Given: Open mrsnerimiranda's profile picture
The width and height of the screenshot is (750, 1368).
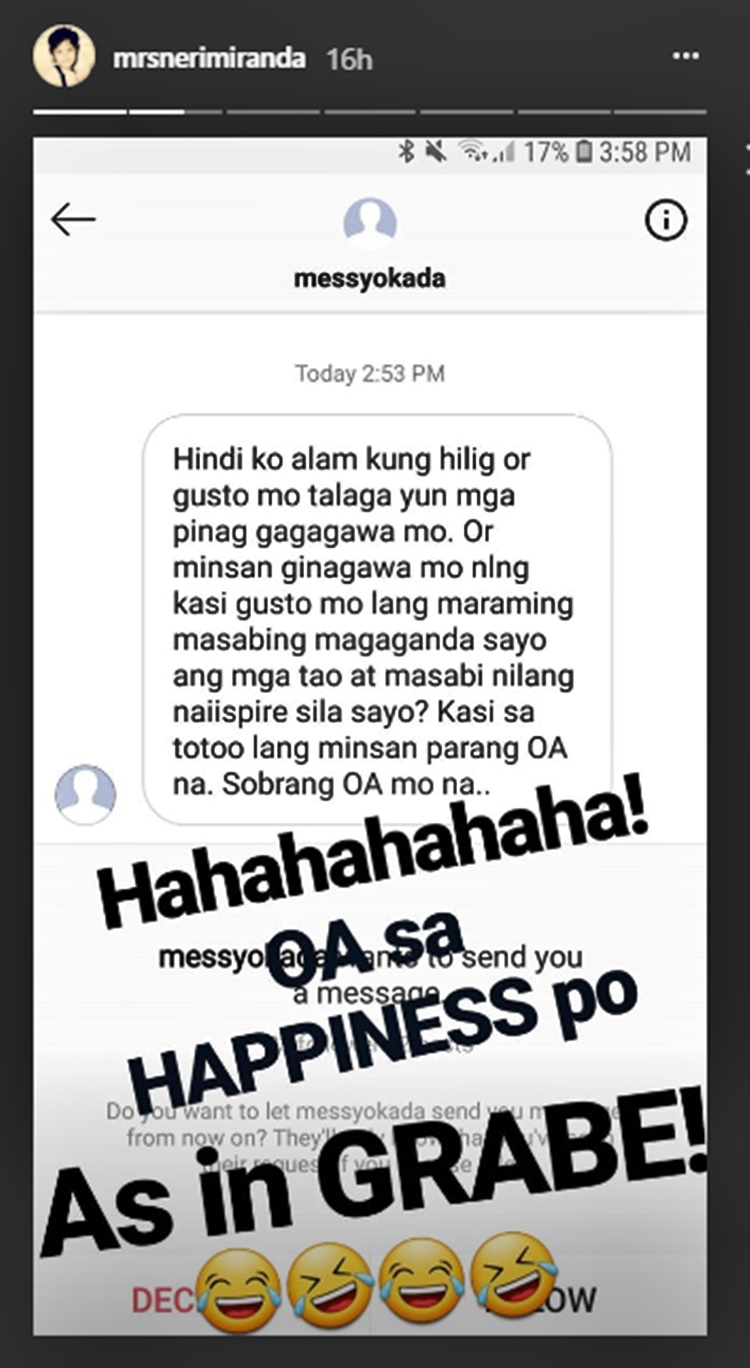Looking at the screenshot, I should 64,56.
